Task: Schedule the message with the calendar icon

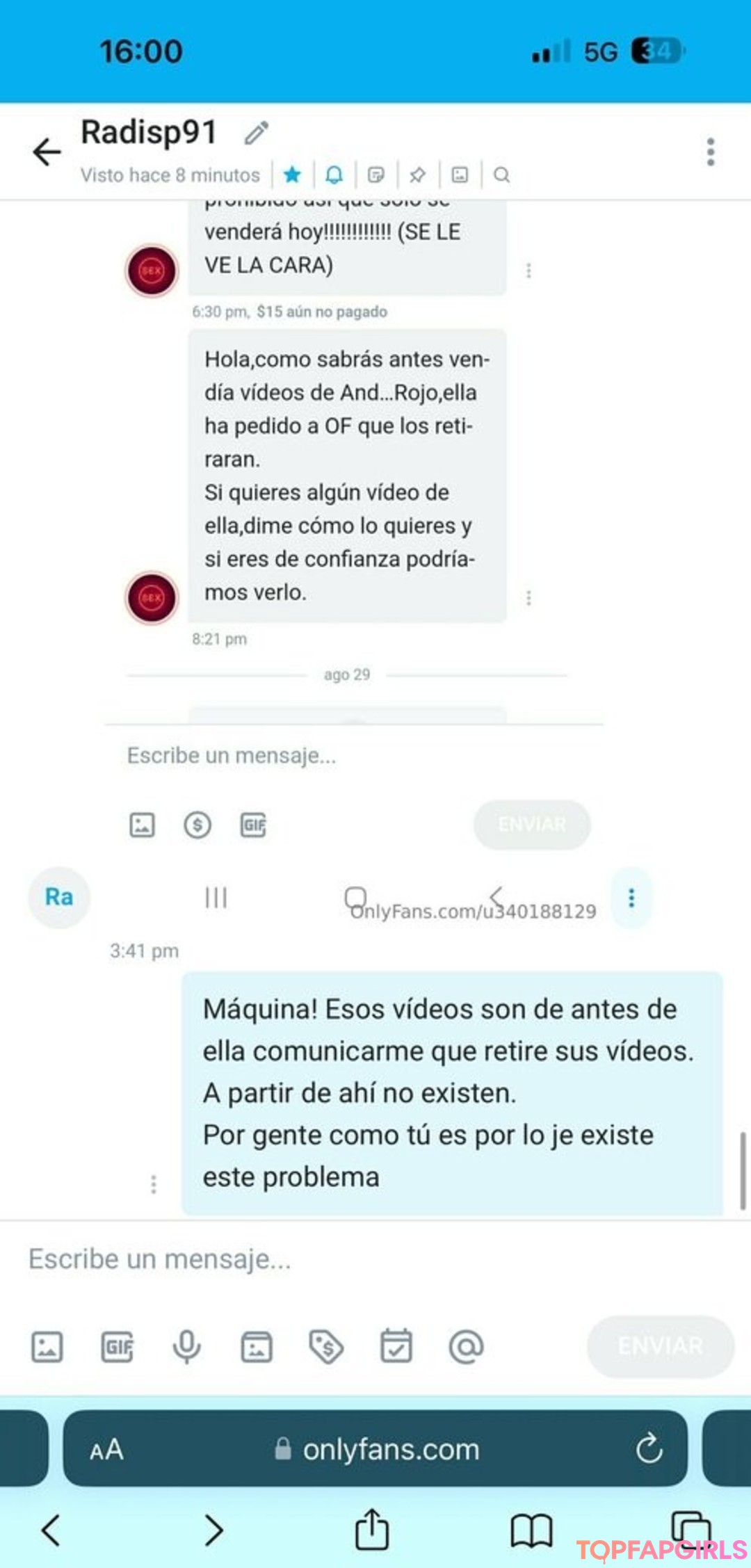Action: [396, 1345]
